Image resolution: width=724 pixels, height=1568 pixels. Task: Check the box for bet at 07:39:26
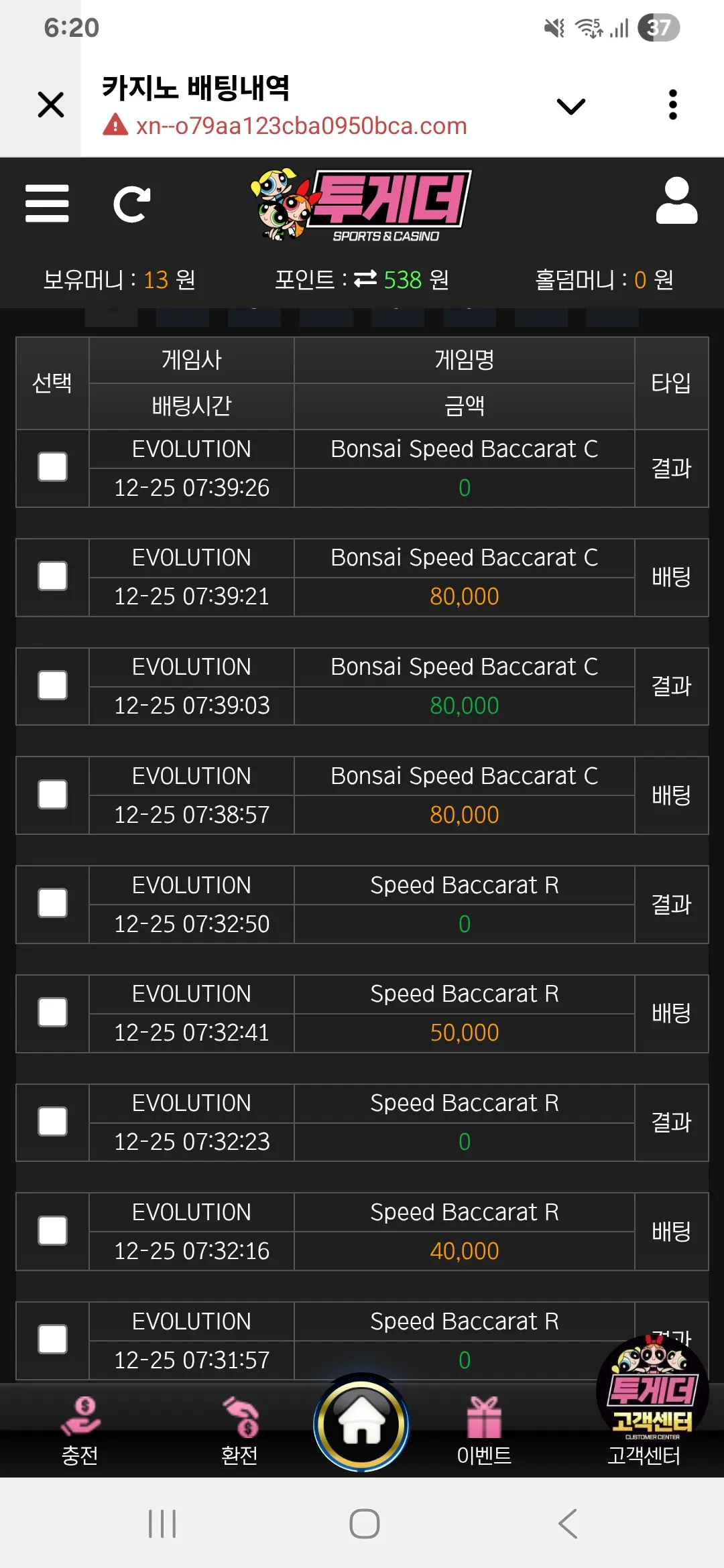pyautogui.click(x=52, y=467)
